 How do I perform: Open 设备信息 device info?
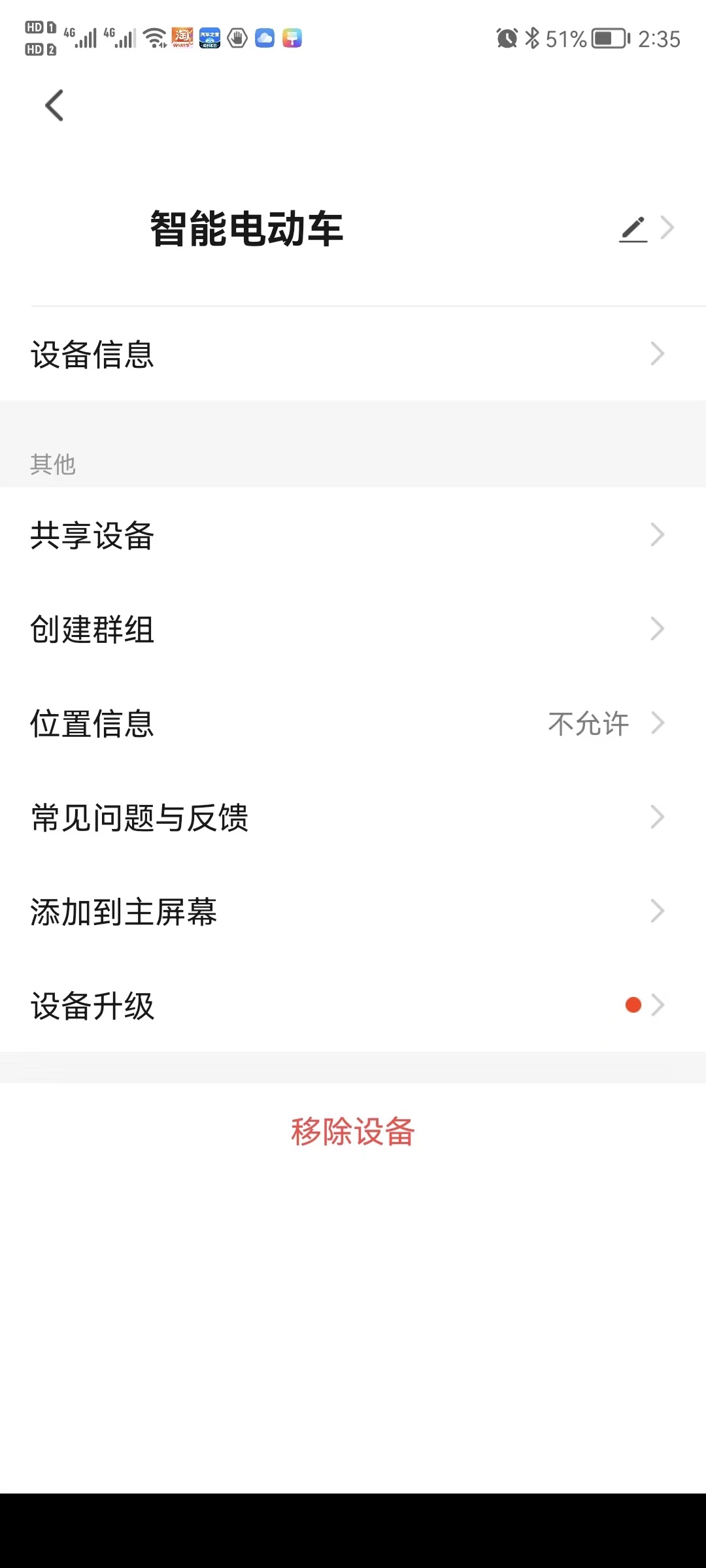coord(353,354)
